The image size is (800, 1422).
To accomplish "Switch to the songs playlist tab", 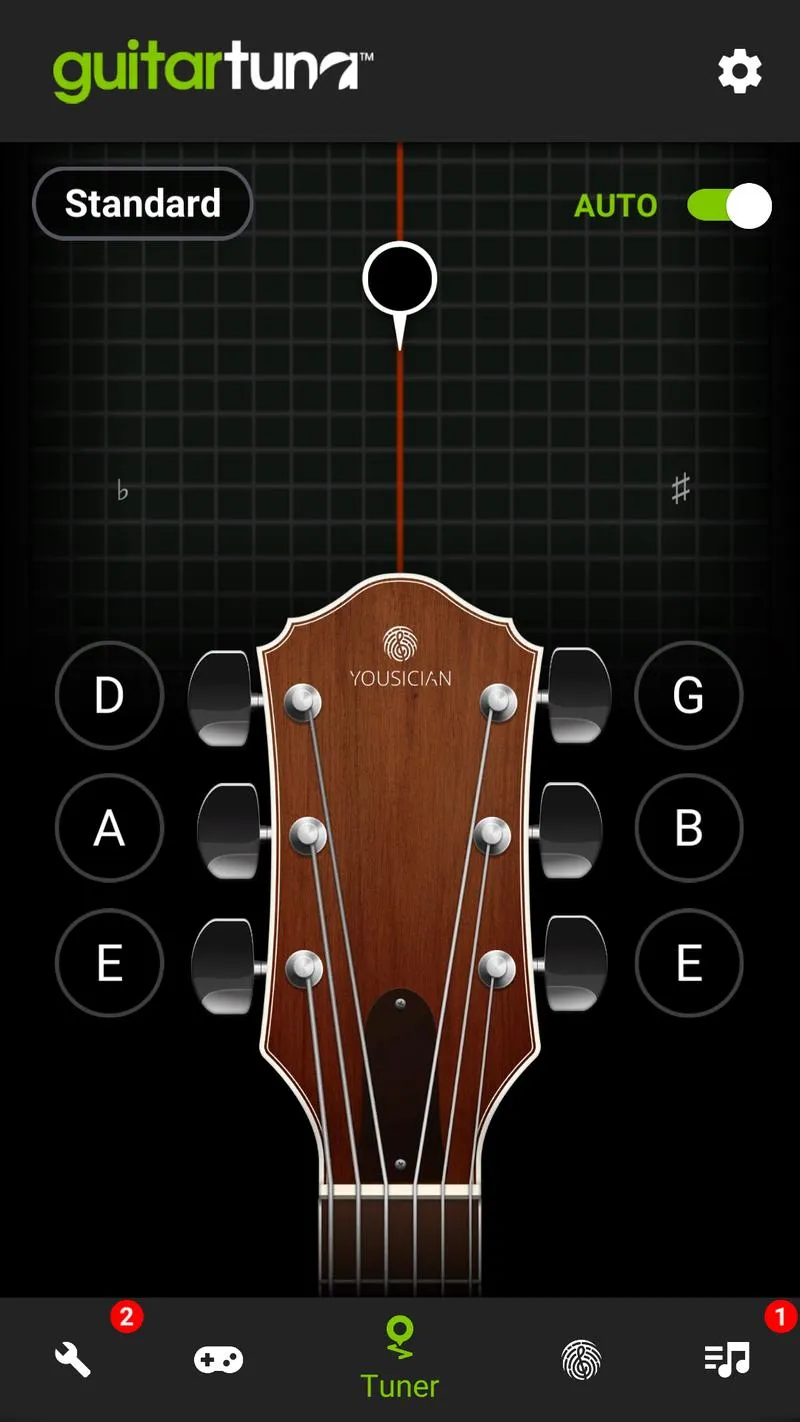I will click(727, 1359).
